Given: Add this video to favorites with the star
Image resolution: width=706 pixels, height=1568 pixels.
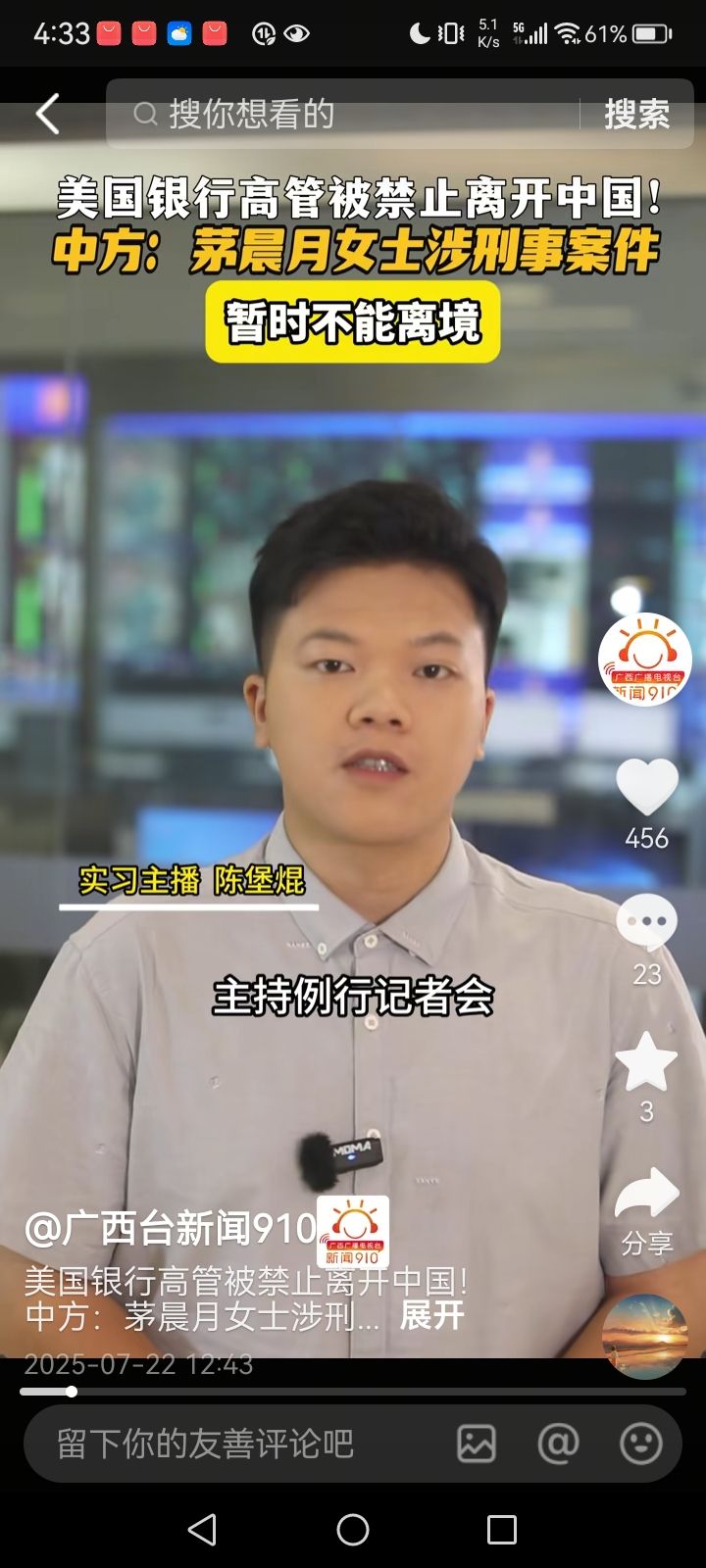Looking at the screenshot, I should (x=646, y=1061).
